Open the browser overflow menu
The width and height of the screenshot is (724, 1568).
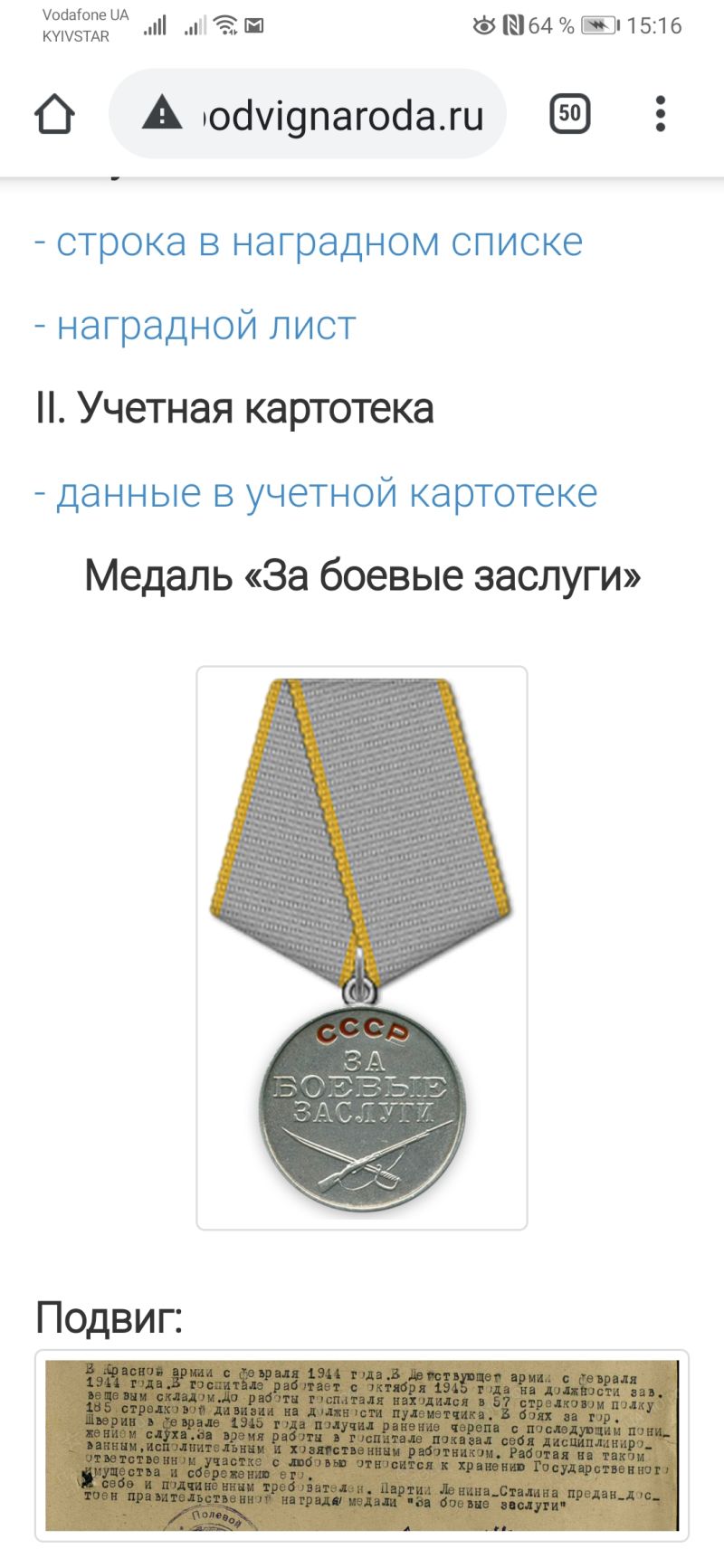[x=661, y=114]
